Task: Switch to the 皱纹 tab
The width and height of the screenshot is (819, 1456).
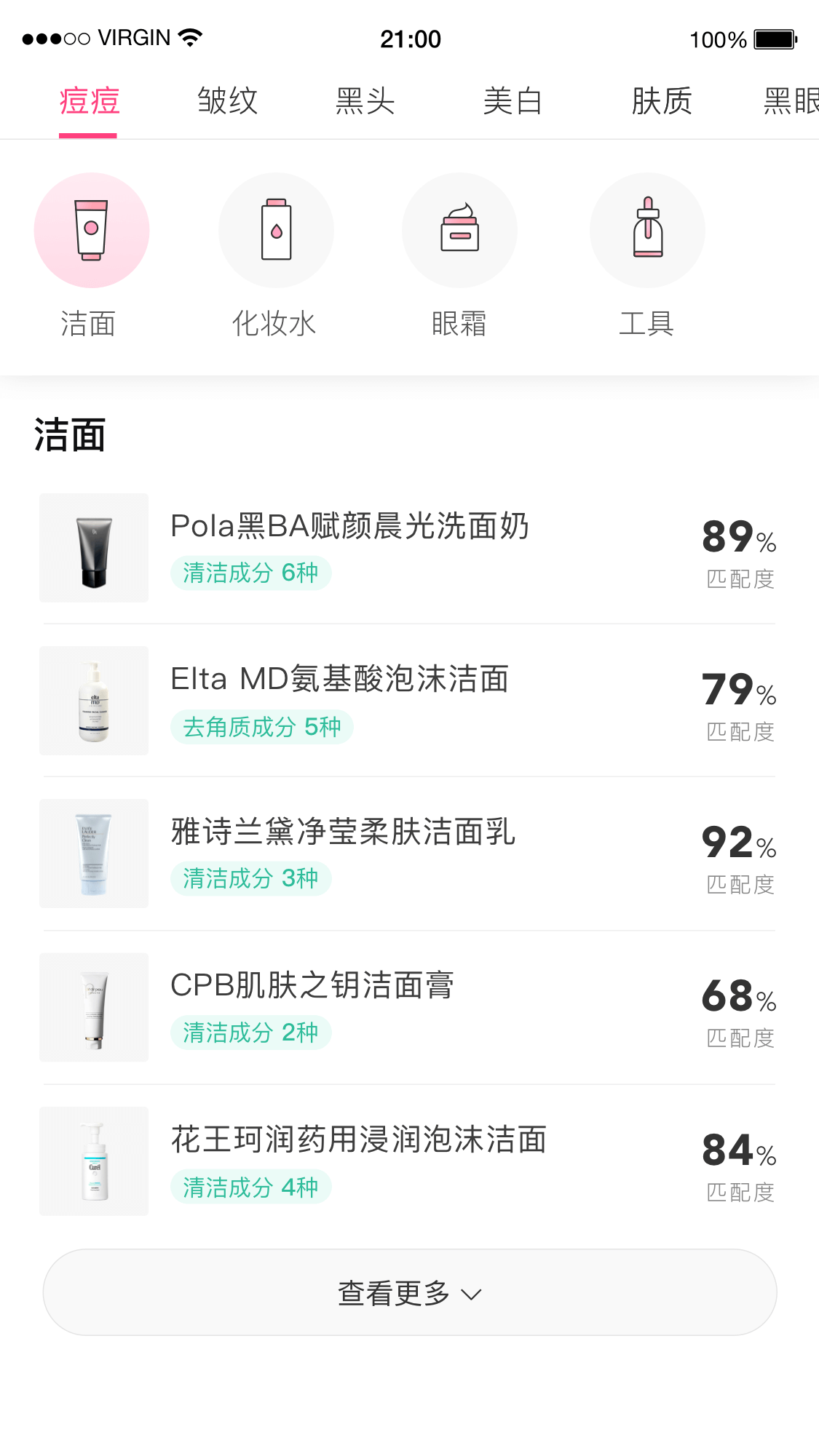Action: (x=228, y=100)
